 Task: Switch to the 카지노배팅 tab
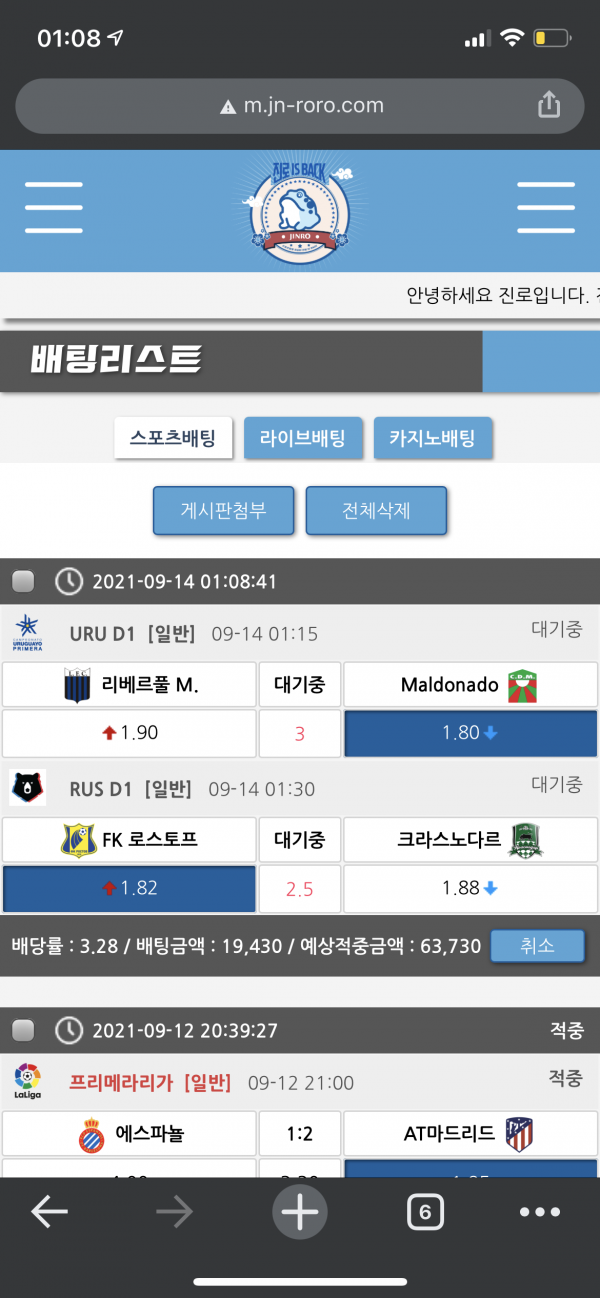pos(433,438)
